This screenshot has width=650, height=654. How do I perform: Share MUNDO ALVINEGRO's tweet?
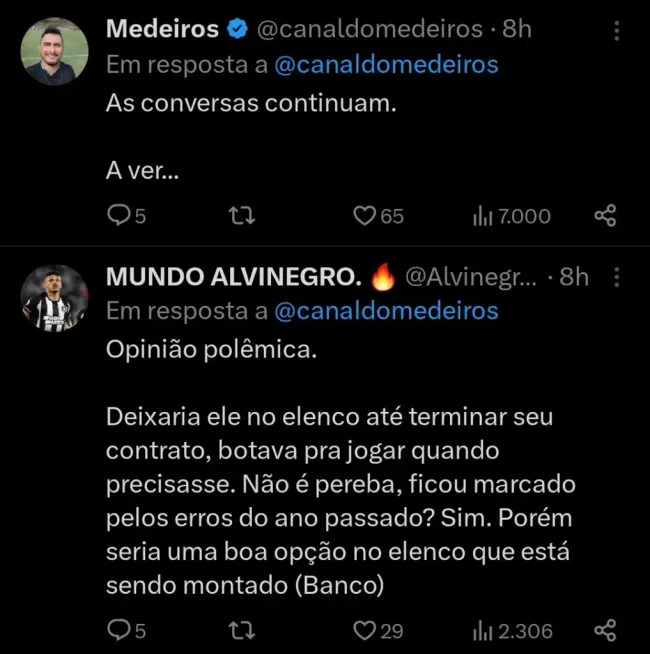click(x=605, y=630)
